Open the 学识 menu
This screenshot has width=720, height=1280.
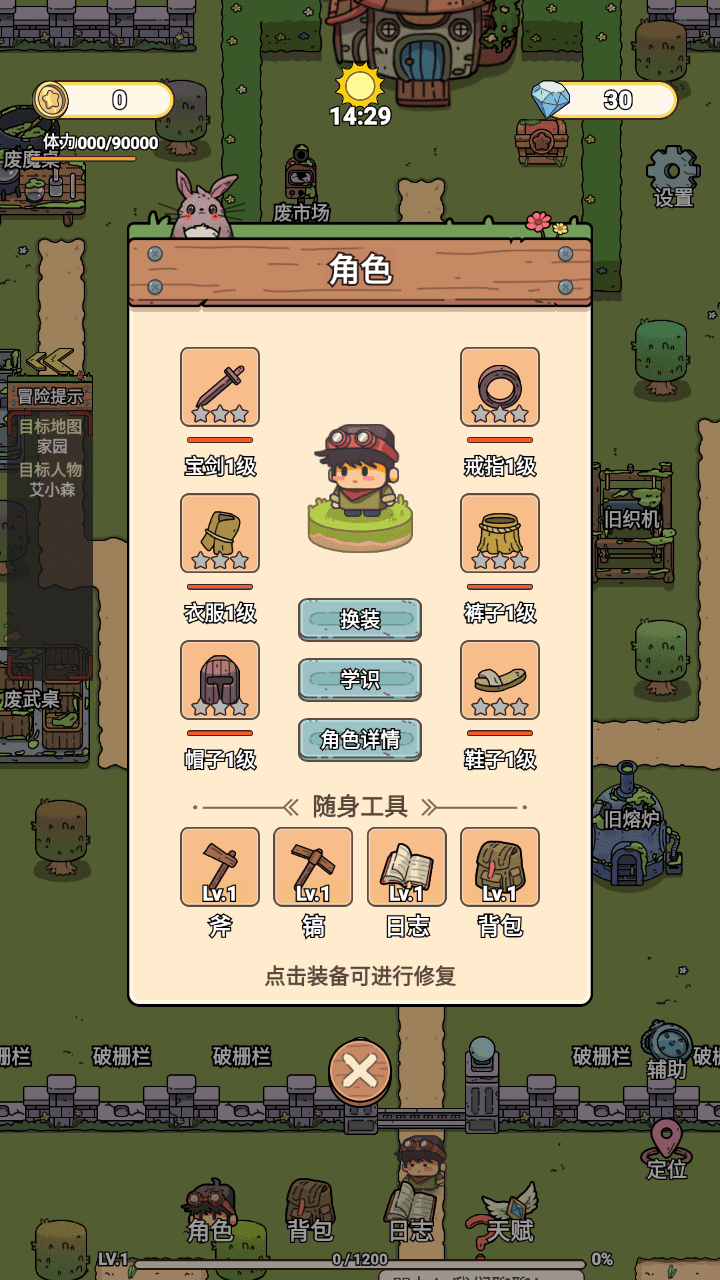(360, 679)
